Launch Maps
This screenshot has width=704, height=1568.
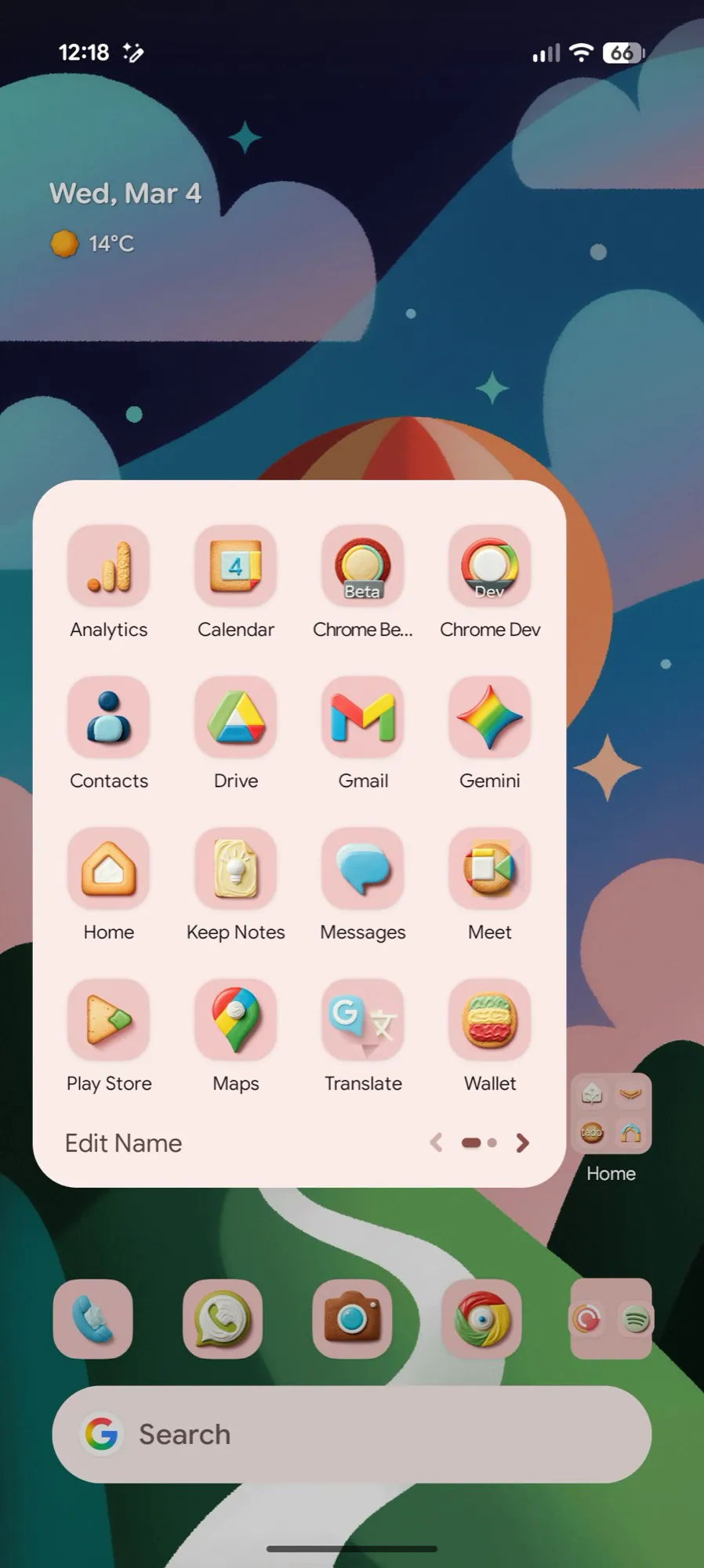235,1021
